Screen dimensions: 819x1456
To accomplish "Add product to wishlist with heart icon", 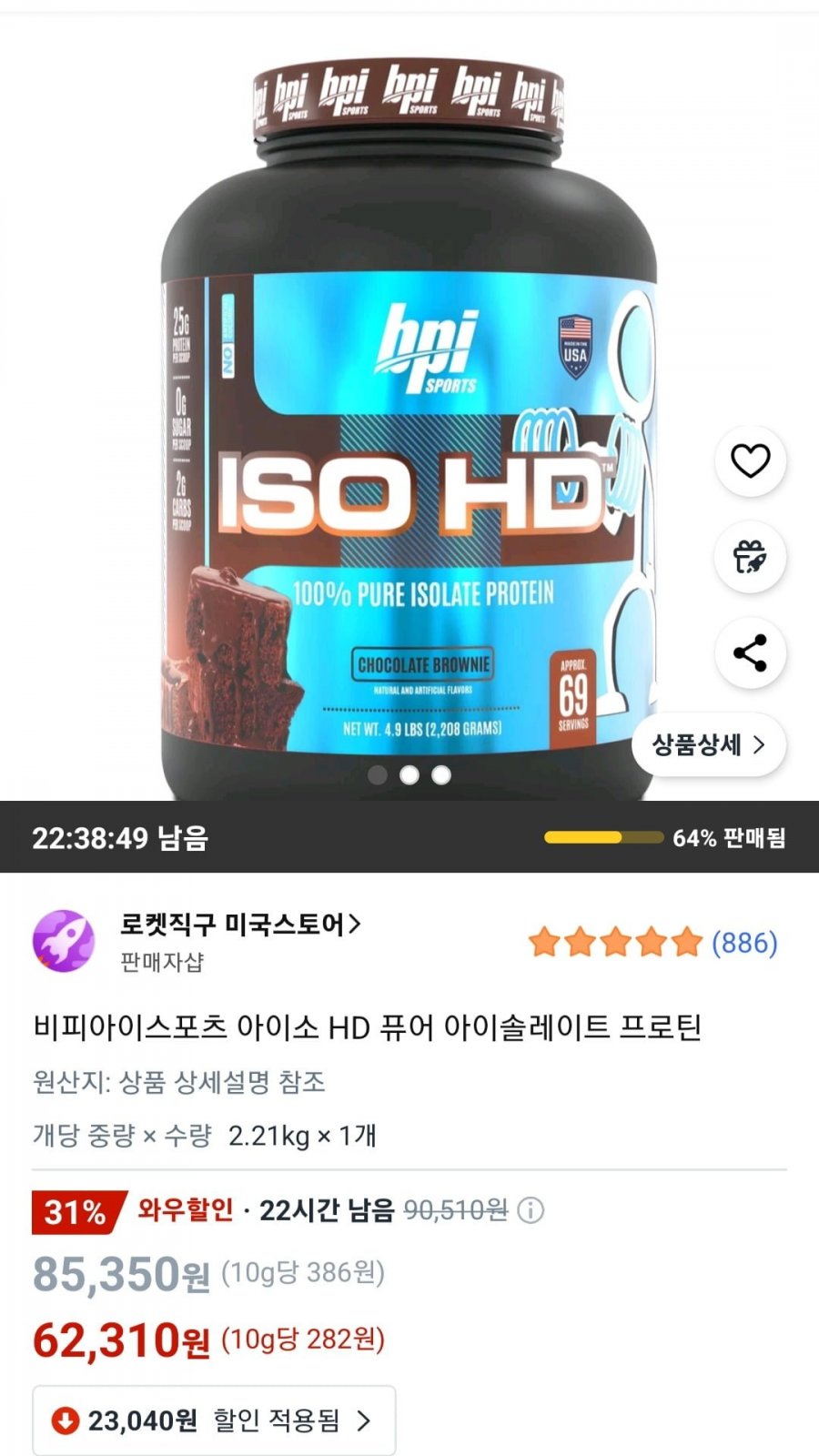I will [750, 461].
